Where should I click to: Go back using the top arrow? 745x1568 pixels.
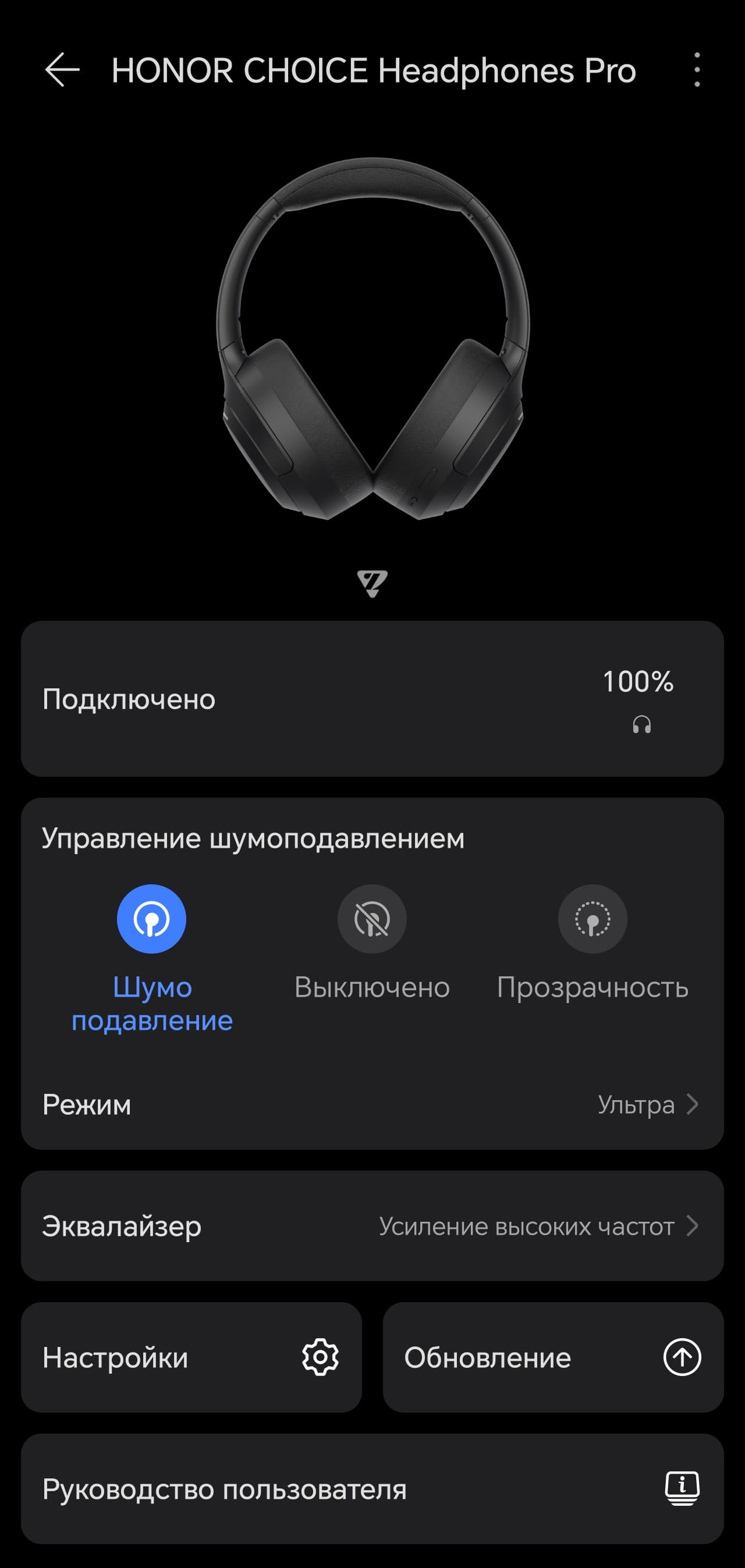click(x=62, y=69)
